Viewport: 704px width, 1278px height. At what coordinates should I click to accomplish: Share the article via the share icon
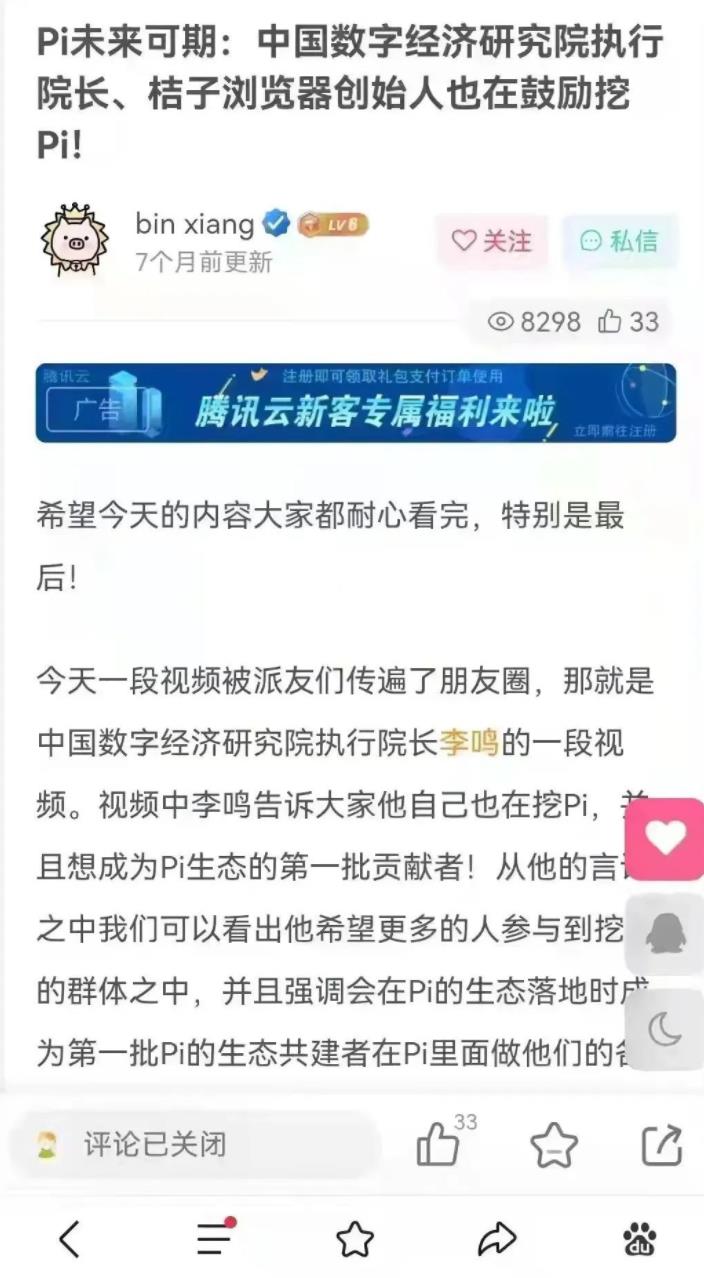661,1145
